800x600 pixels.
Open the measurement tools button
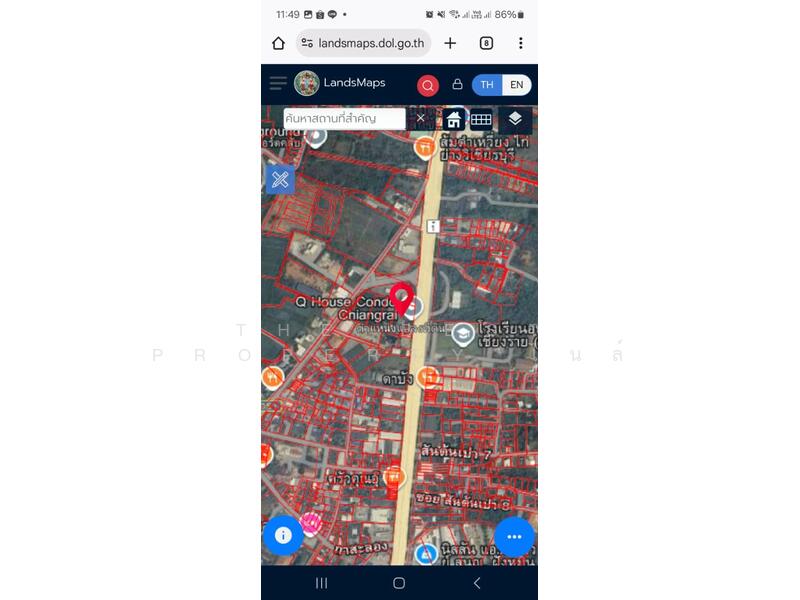(280, 180)
